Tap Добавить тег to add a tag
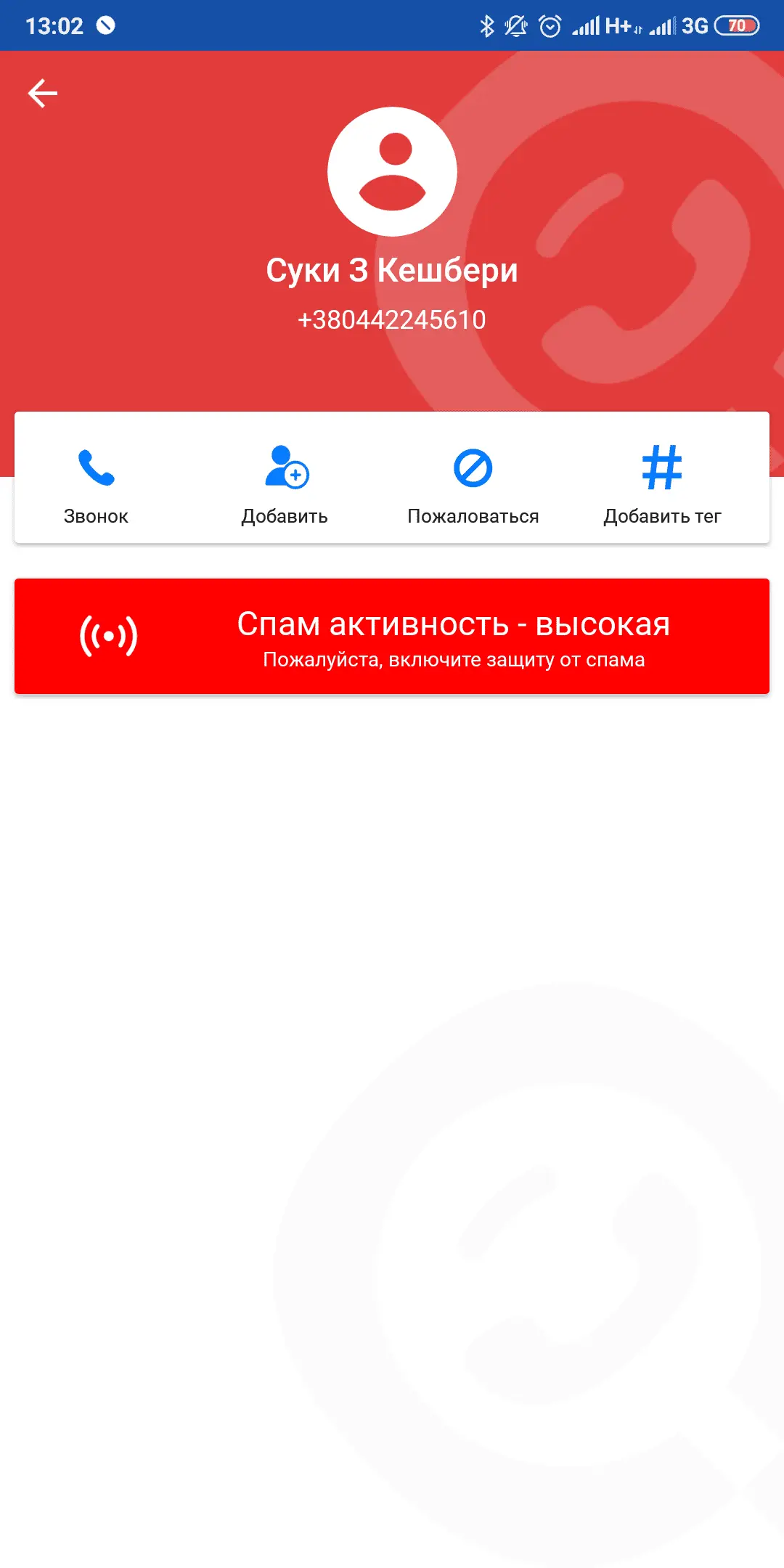This screenshot has height=1568, width=784. (x=662, y=483)
